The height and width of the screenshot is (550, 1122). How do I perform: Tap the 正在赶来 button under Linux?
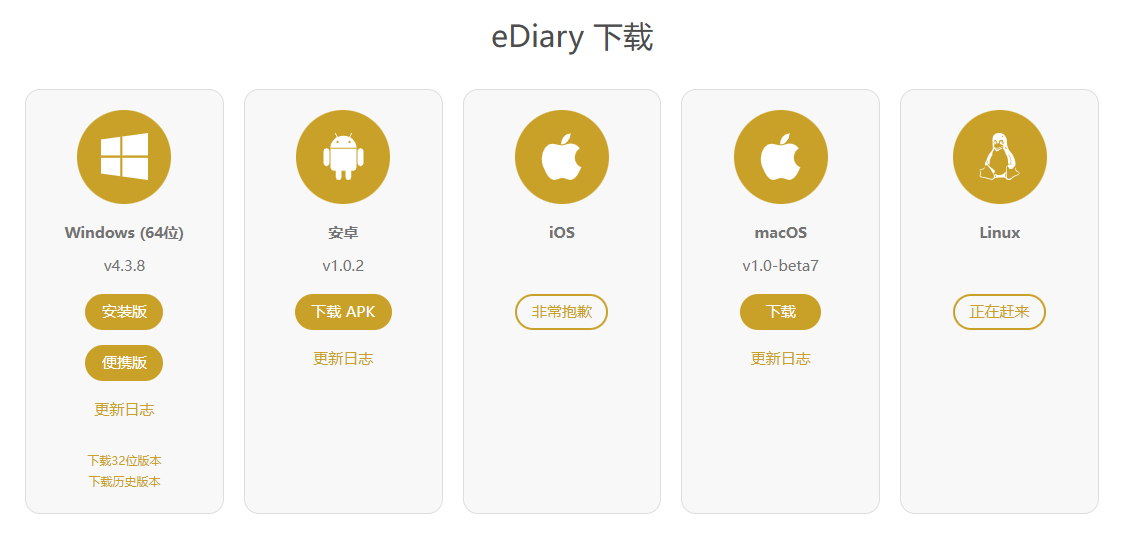click(999, 312)
